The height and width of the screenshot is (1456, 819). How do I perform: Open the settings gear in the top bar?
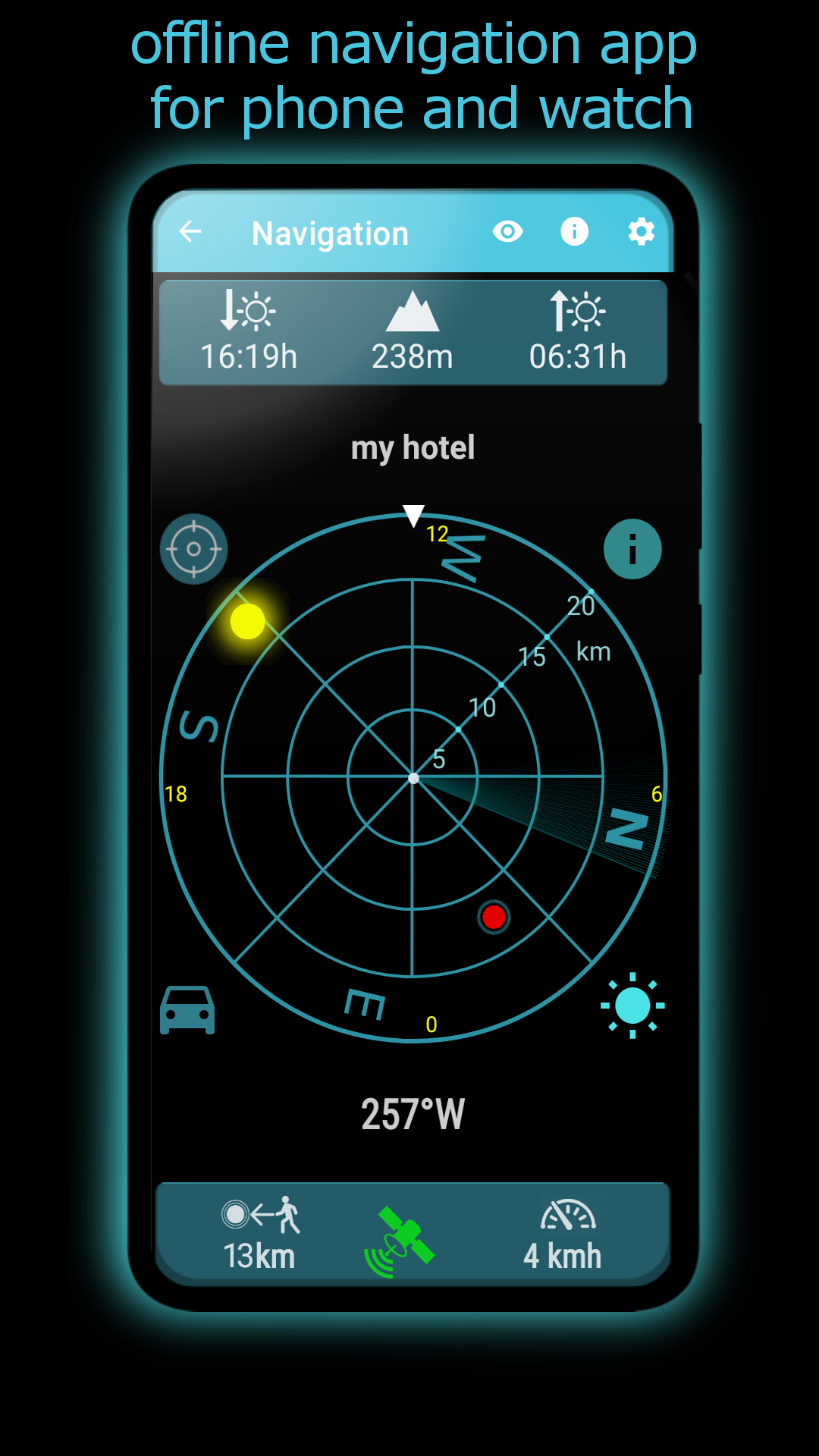(640, 231)
